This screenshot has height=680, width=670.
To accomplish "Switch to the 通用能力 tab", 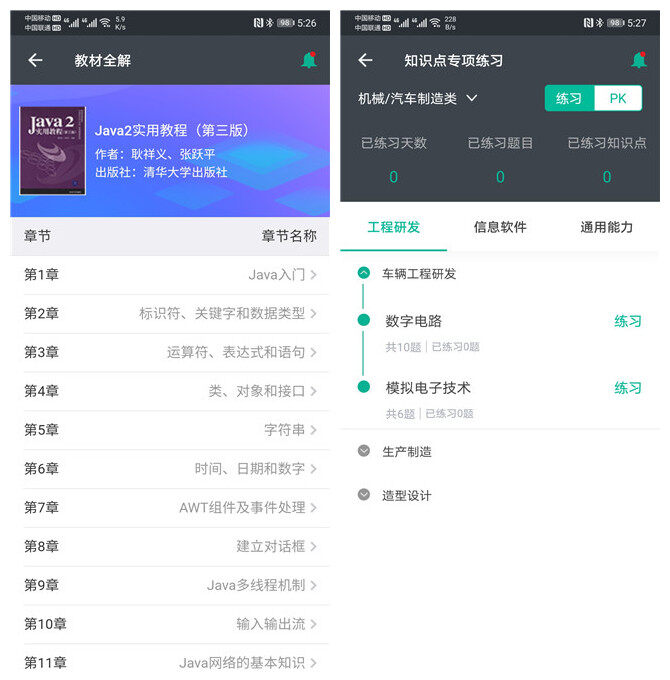I will click(606, 227).
